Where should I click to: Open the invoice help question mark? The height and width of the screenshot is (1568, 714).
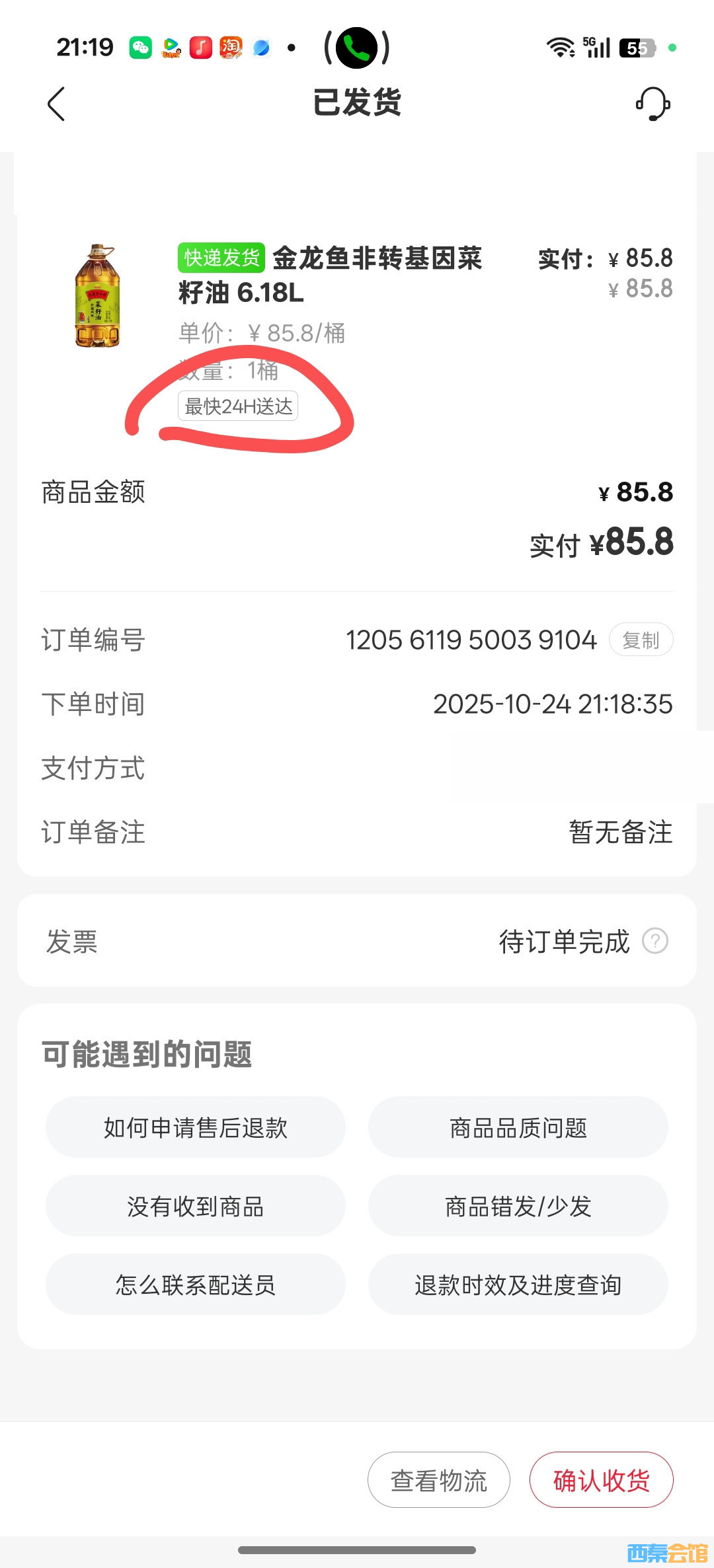[x=655, y=941]
